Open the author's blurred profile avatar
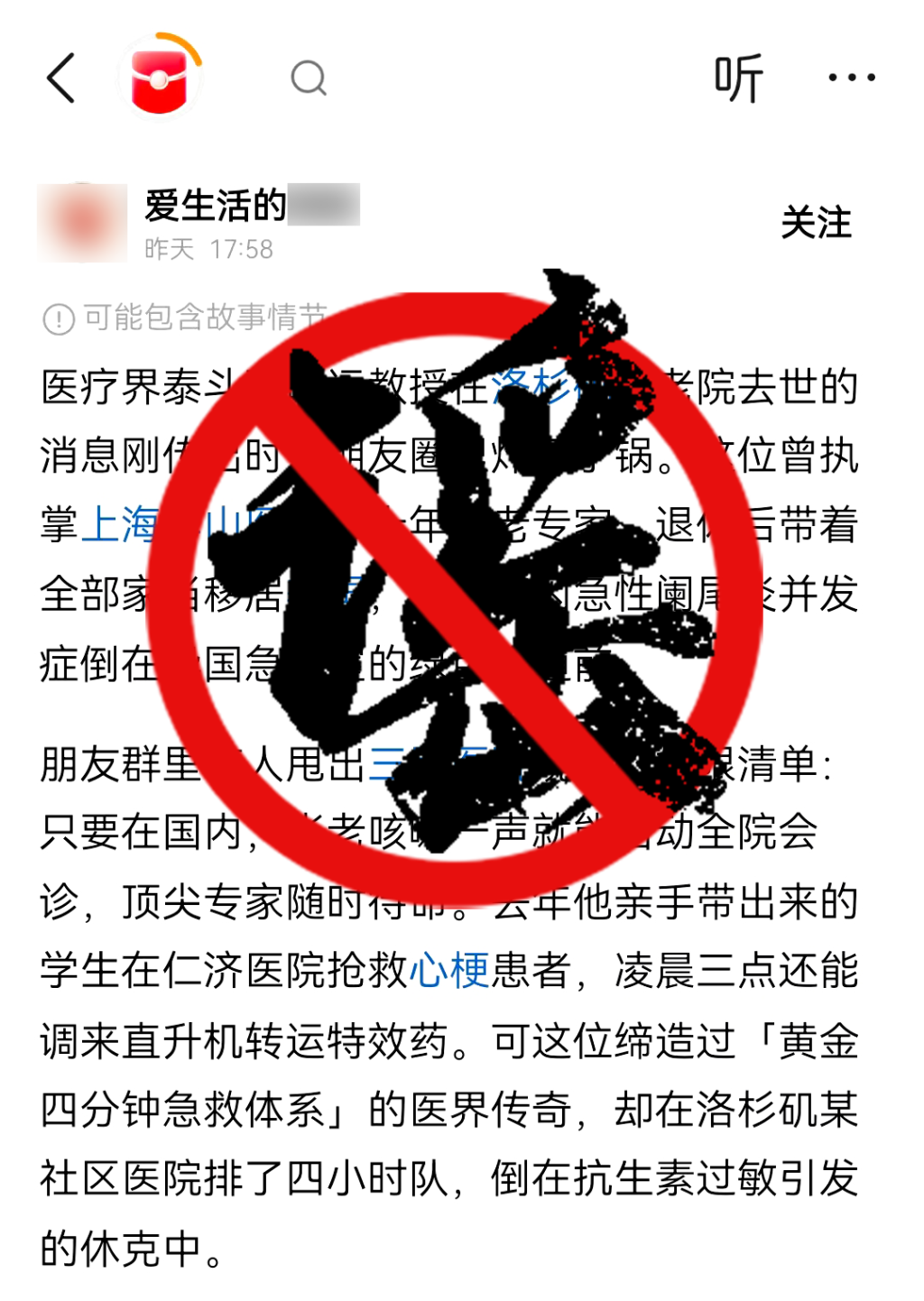Screen dimensions: 924x1301 [x=82, y=223]
